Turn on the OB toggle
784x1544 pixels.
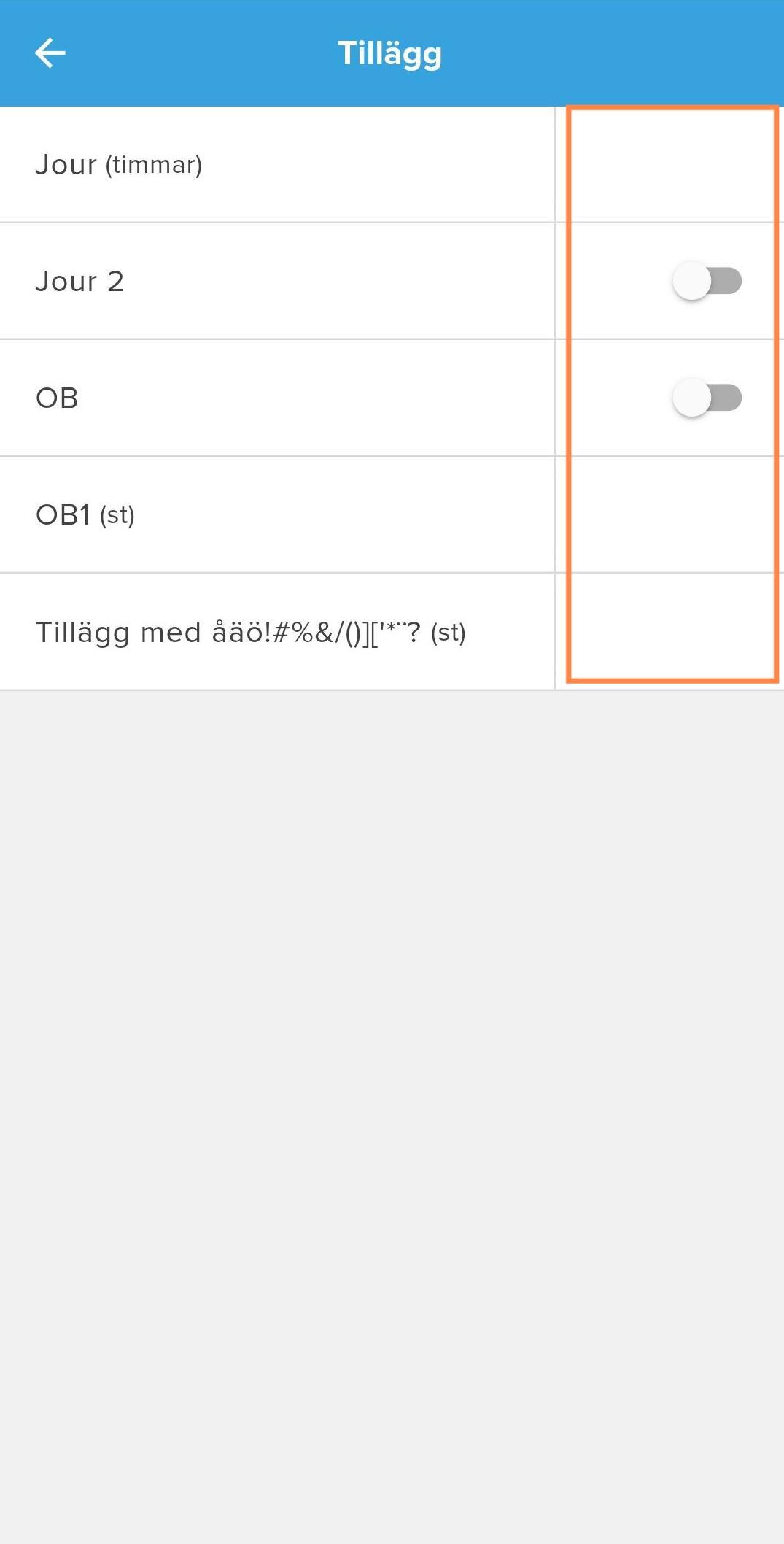(x=707, y=398)
